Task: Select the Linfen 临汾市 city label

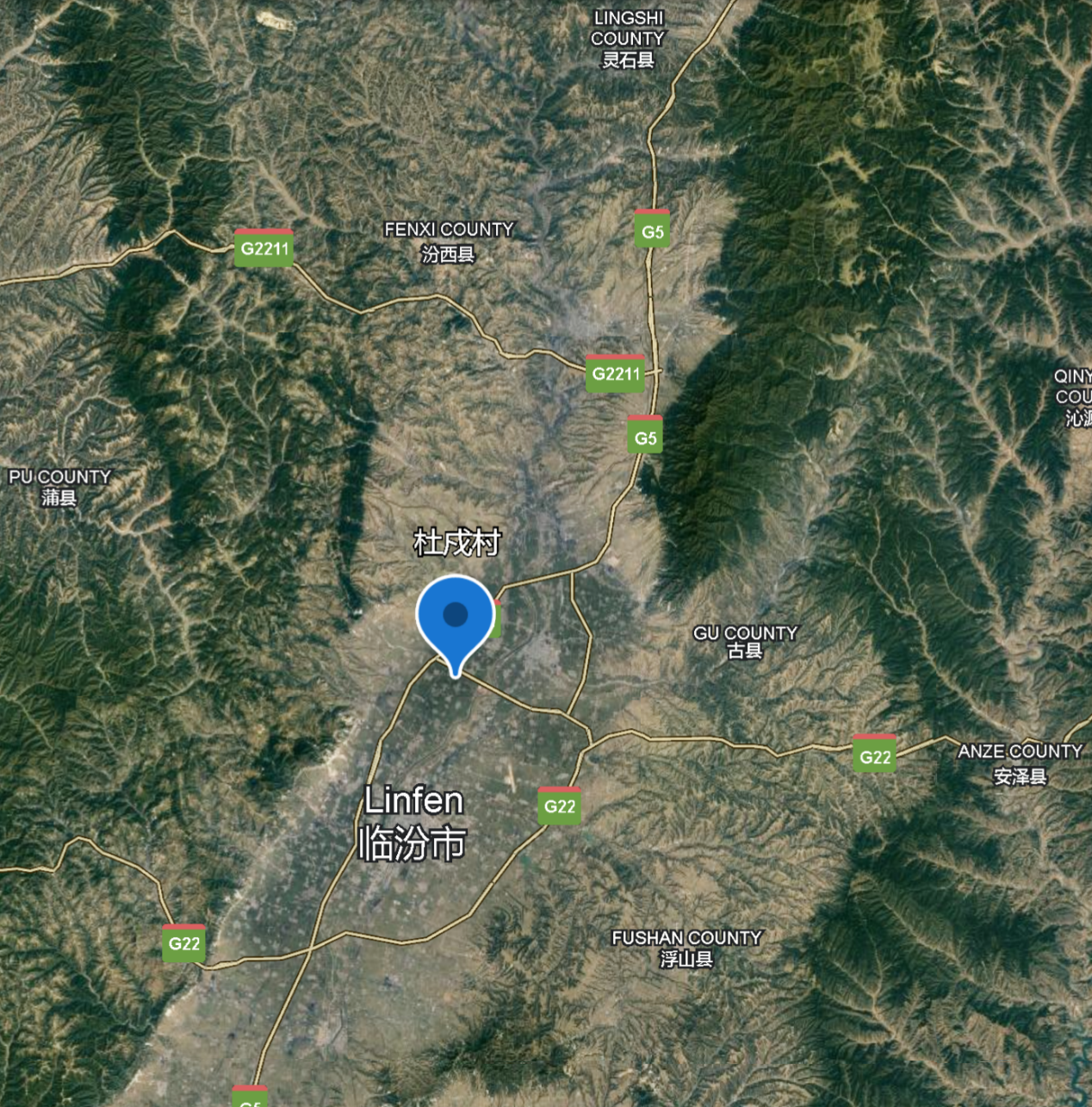Action: pos(413,823)
